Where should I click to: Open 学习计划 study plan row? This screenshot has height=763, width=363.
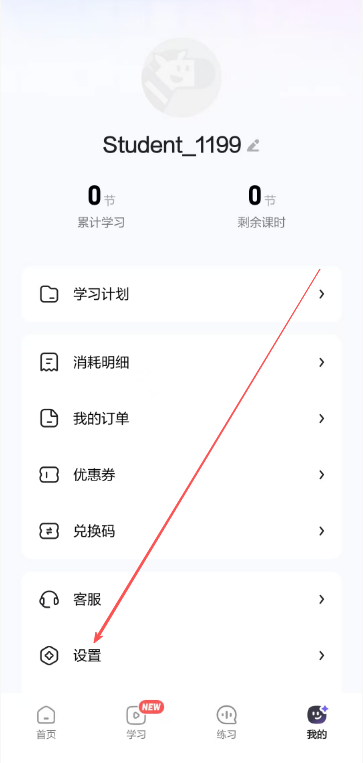tap(181, 294)
